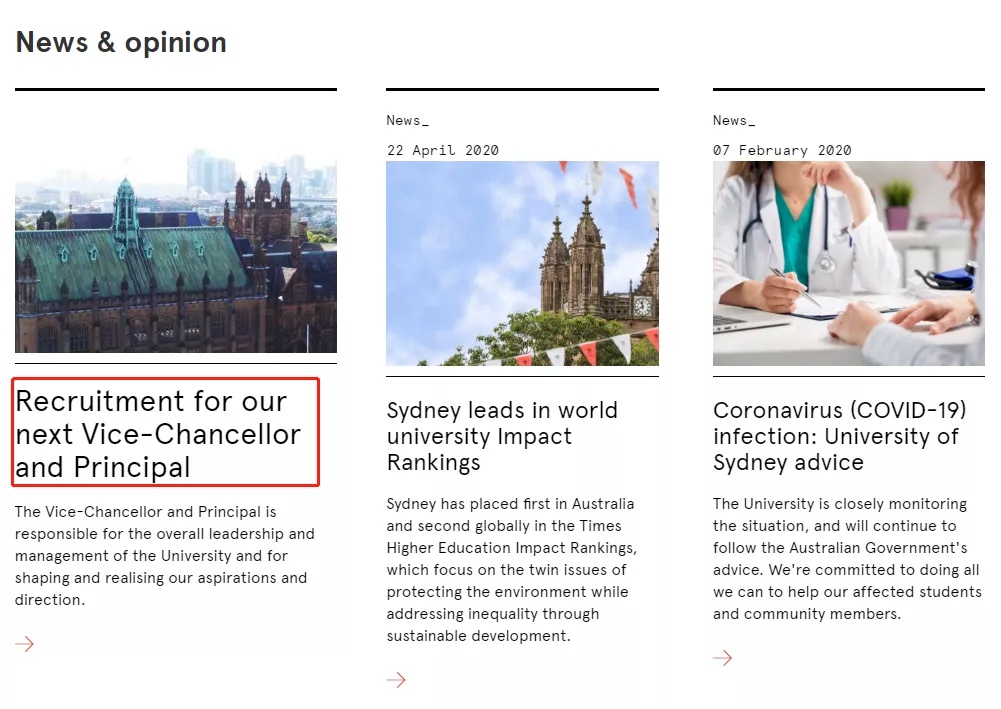Tap the doctor photo for Coronavirus advice article
Image resolution: width=1001 pixels, height=709 pixels.
848,263
